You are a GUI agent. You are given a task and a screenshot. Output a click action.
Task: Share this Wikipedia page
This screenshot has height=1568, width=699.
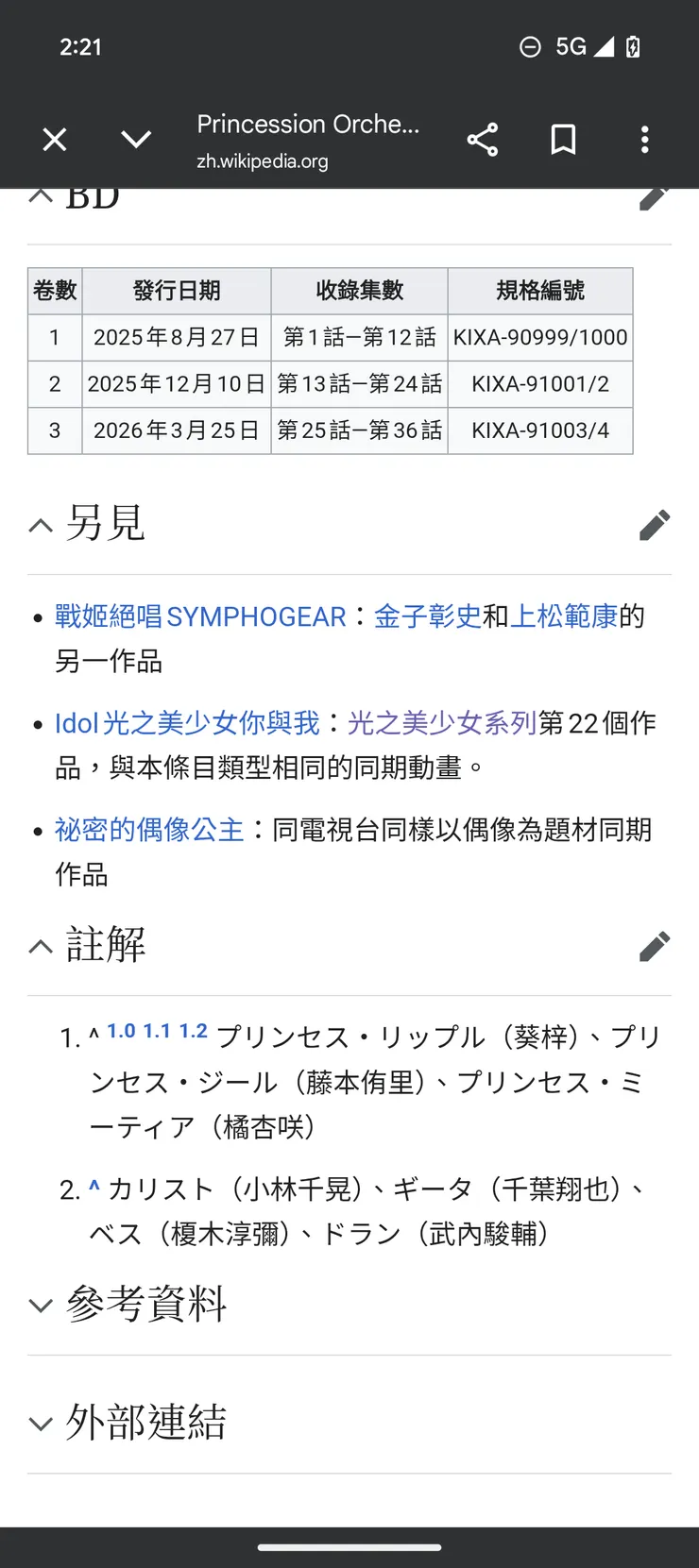click(482, 139)
